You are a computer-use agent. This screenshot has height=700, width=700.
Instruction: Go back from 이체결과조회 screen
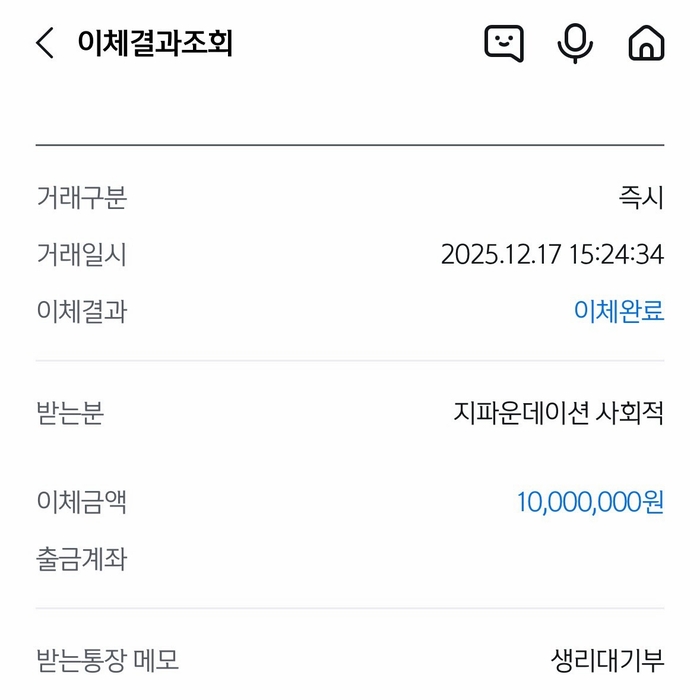coord(45,44)
